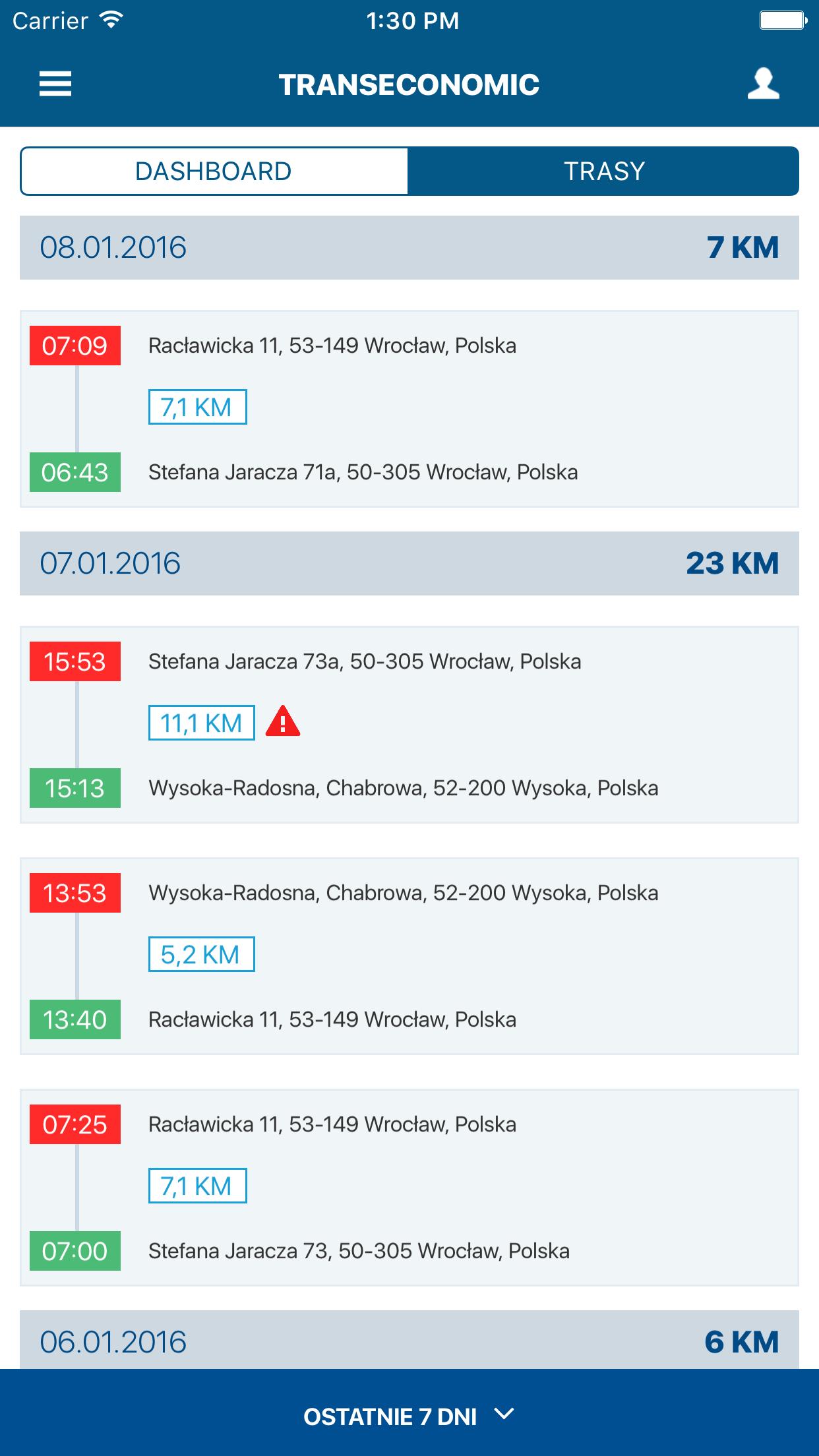The image size is (819, 1456).
Task: Open the 13:53 route of 5,2 KM
Action: pos(409,956)
